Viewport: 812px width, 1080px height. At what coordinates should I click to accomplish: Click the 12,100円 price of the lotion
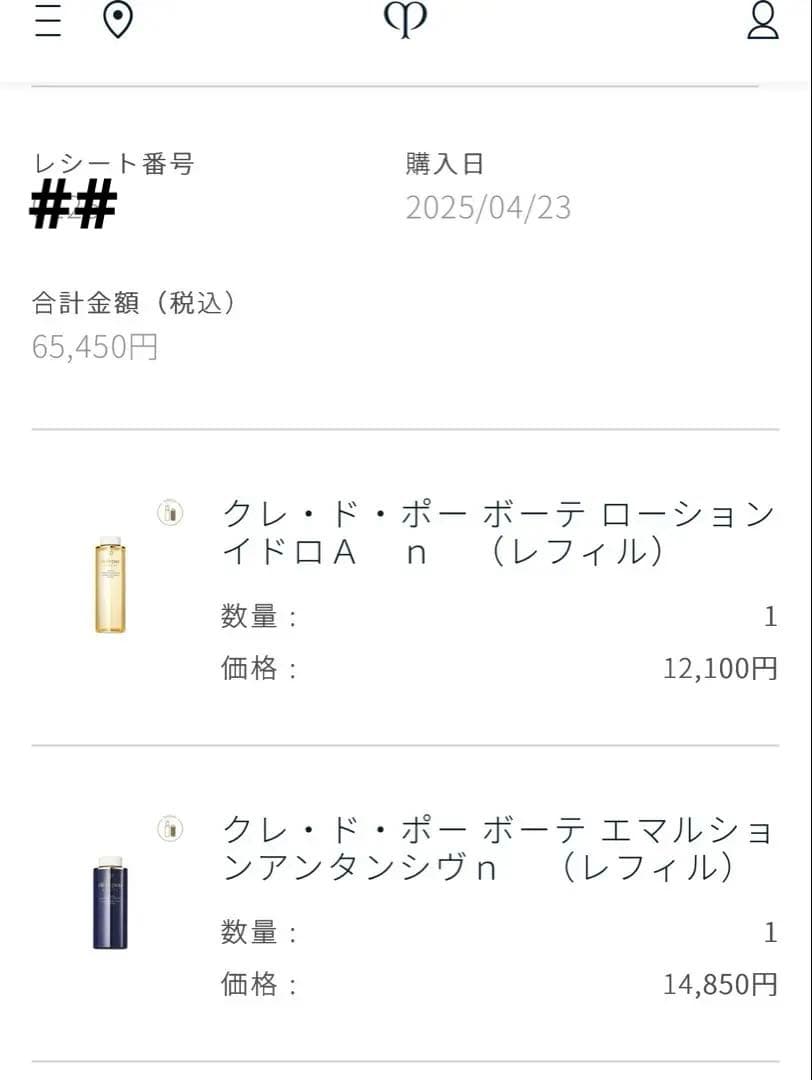(721, 668)
